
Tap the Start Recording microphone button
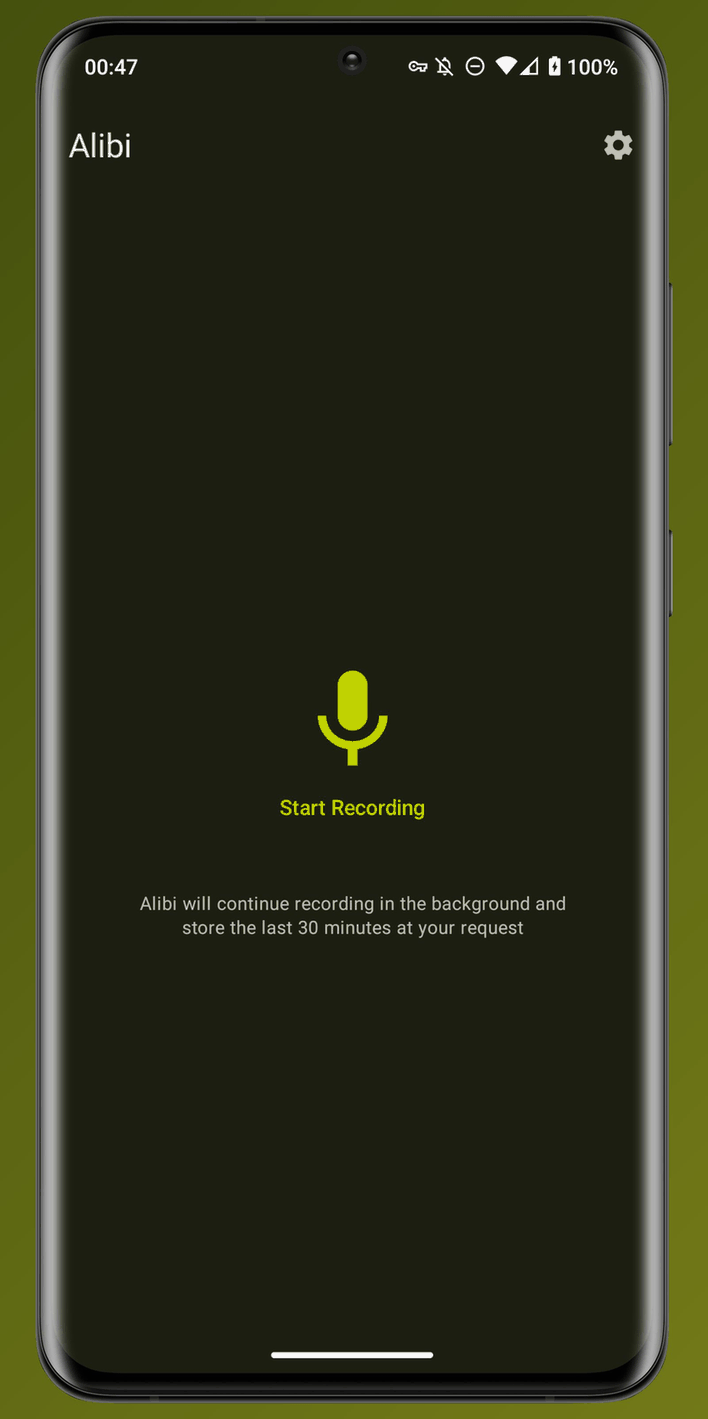click(352, 718)
